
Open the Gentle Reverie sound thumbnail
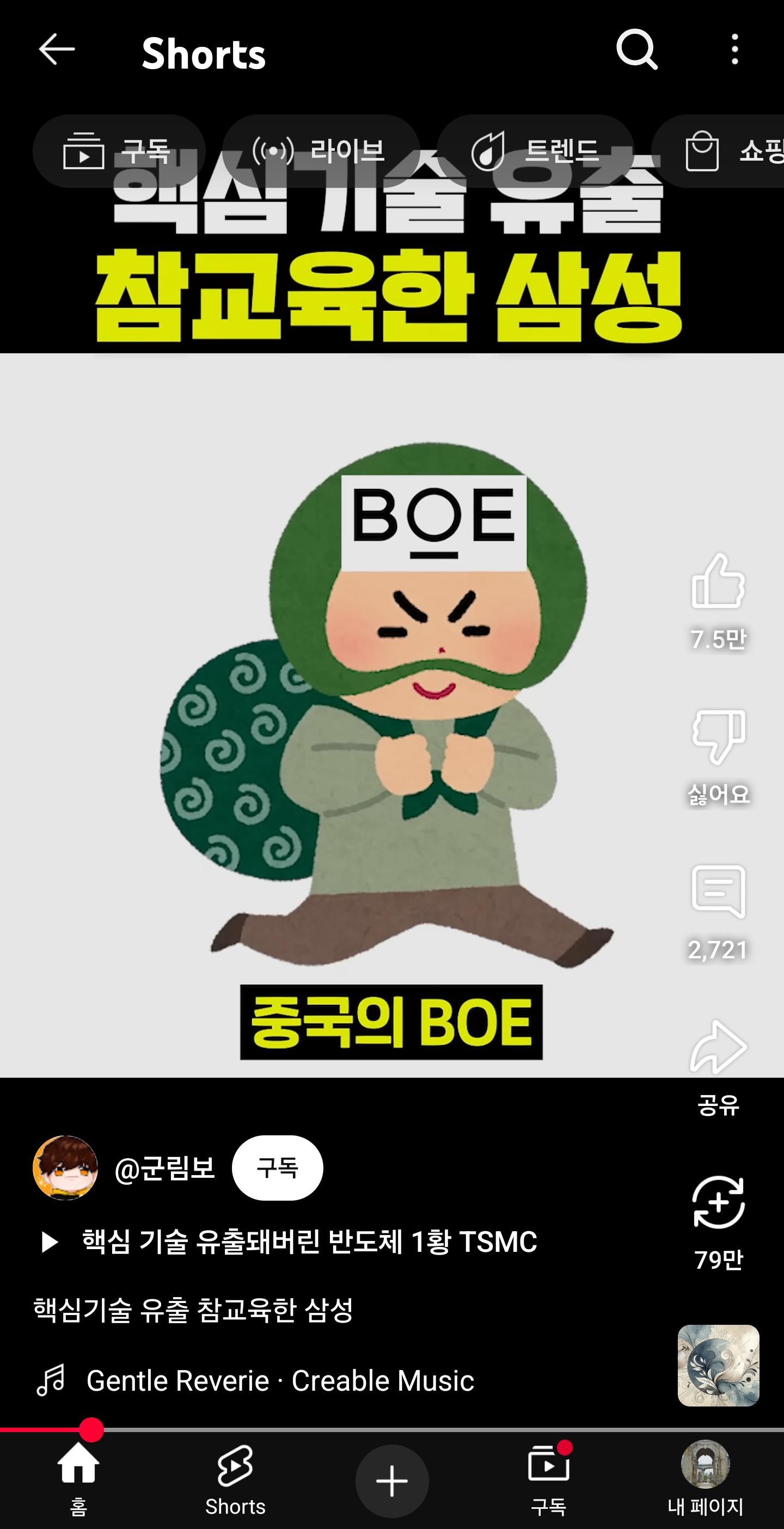click(x=718, y=1365)
